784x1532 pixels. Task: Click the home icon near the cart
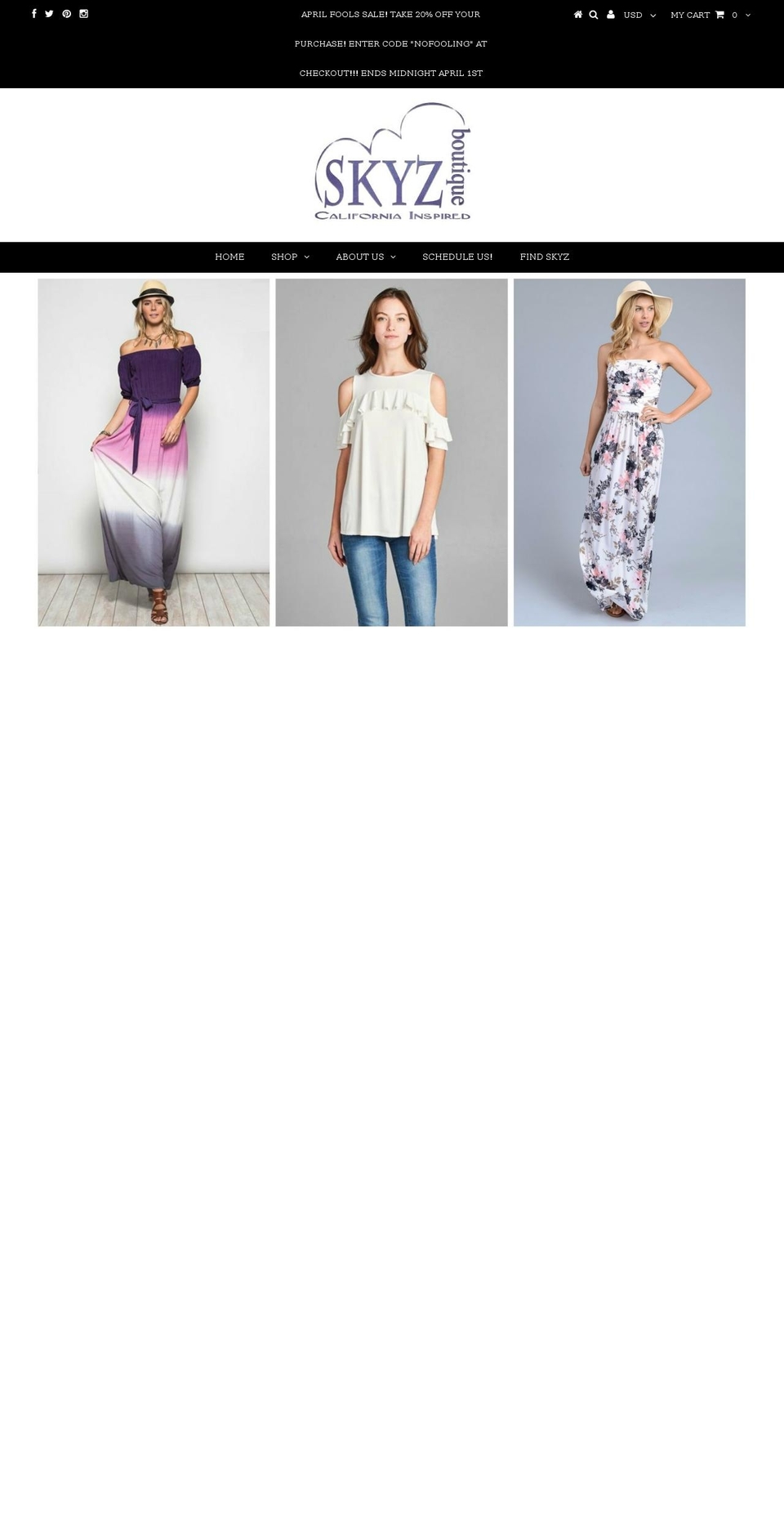click(578, 14)
